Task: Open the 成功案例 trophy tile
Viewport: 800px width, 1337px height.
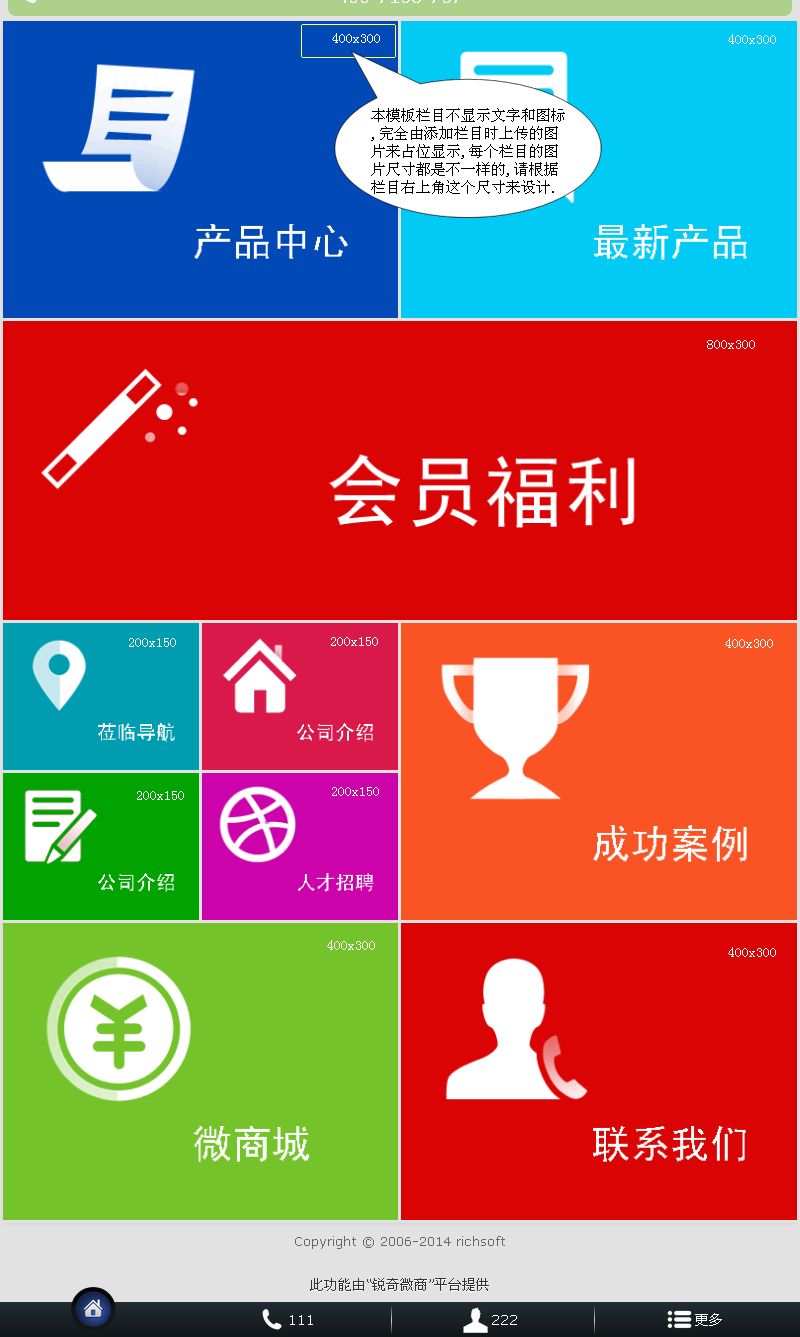Action: pos(599,771)
